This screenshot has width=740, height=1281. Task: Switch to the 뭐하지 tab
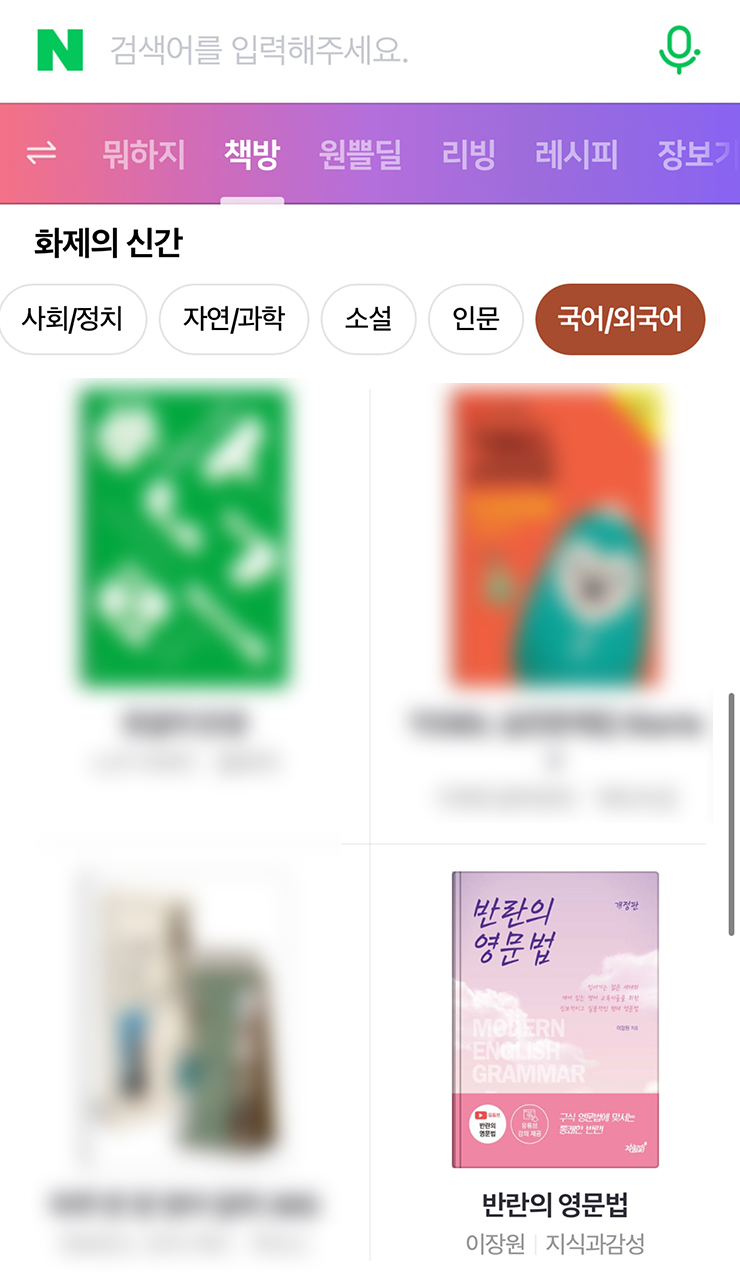(x=144, y=155)
